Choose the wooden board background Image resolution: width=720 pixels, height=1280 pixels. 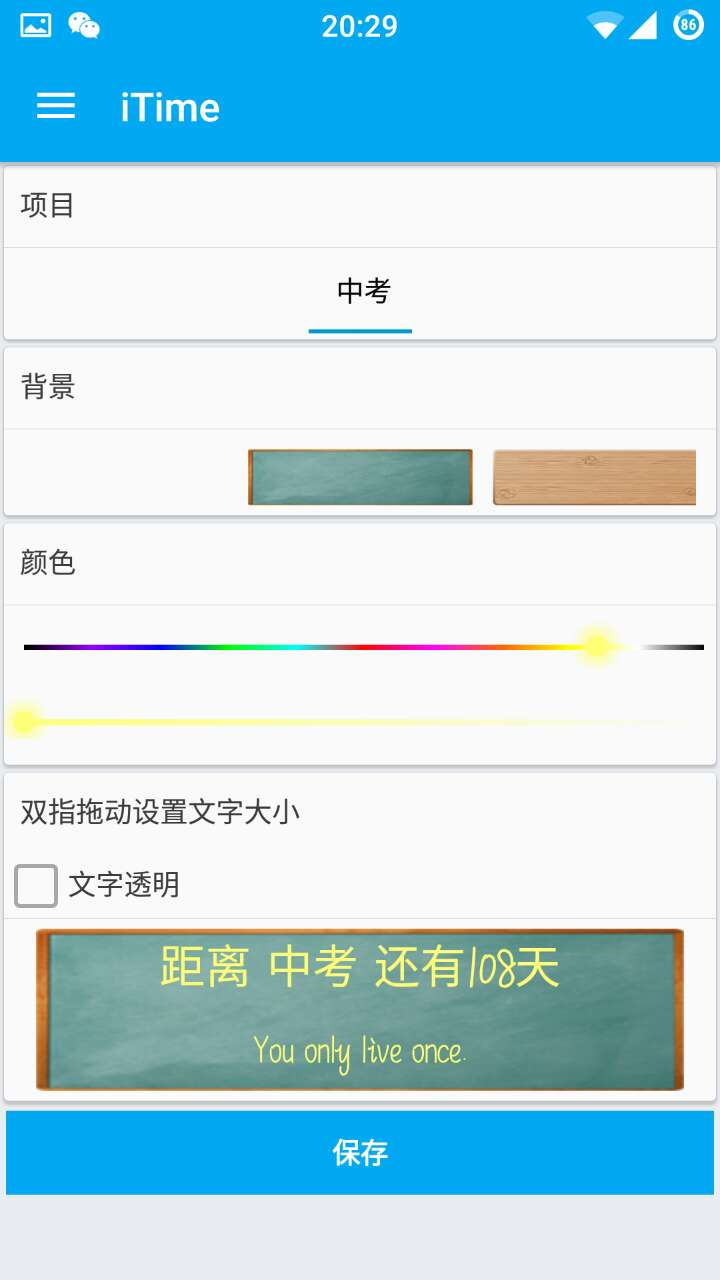click(594, 477)
